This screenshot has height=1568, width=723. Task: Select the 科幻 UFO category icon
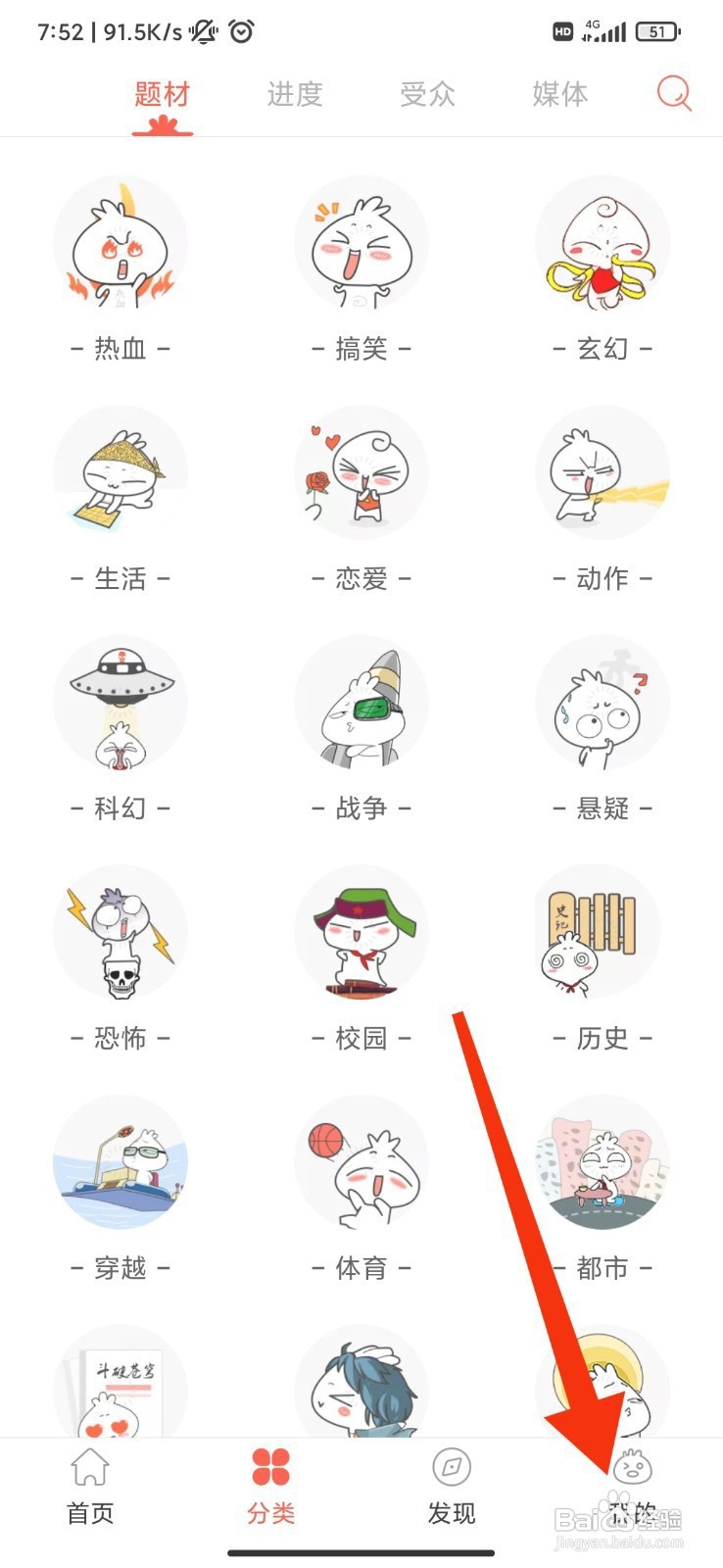coord(120,703)
